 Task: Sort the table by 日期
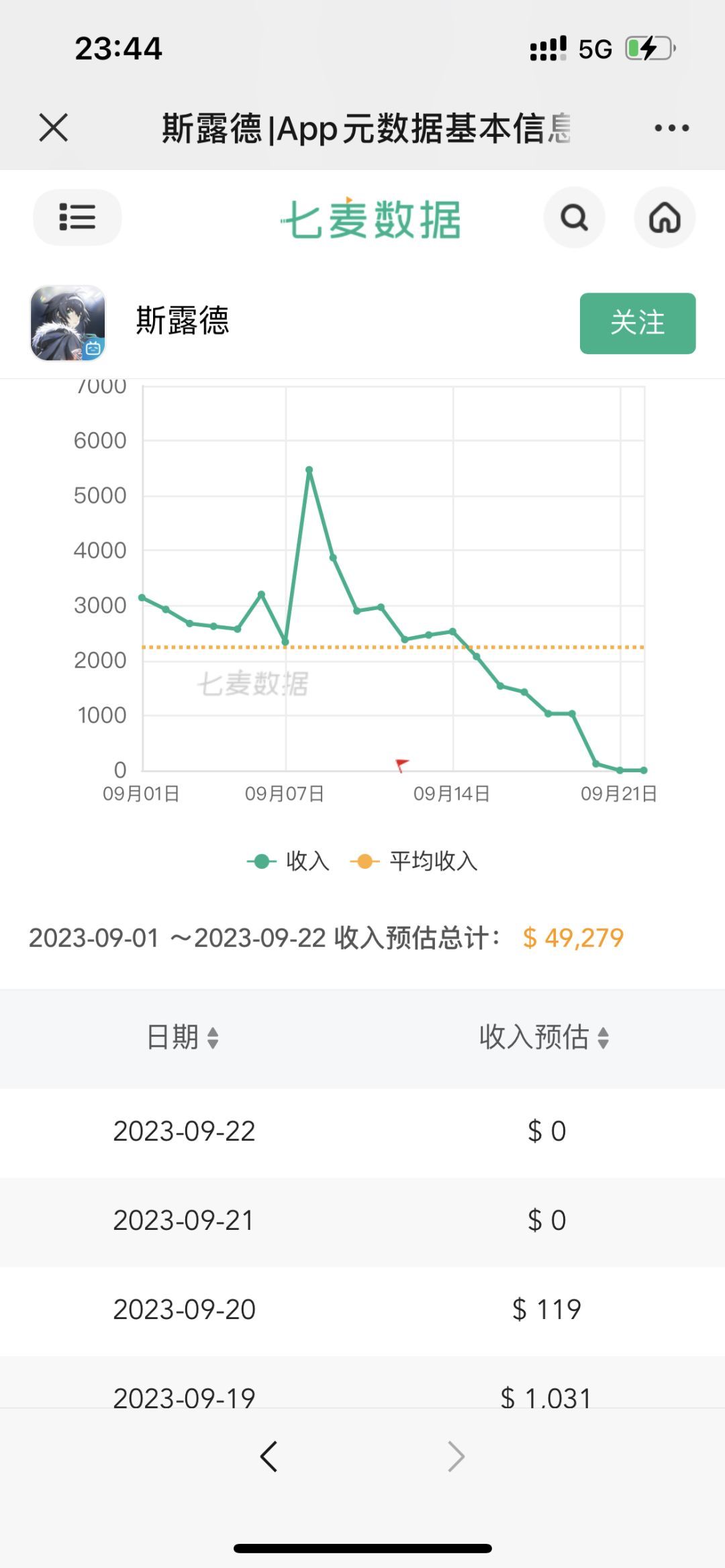tap(183, 1037)
